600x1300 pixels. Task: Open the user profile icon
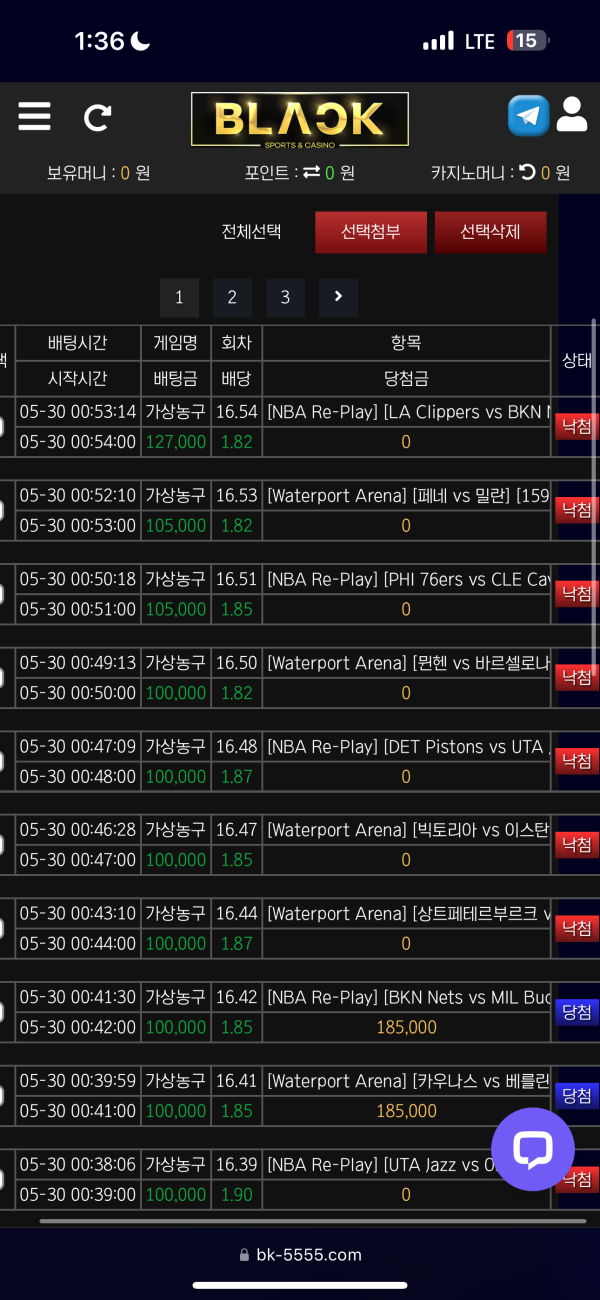[x=572, y=115]
